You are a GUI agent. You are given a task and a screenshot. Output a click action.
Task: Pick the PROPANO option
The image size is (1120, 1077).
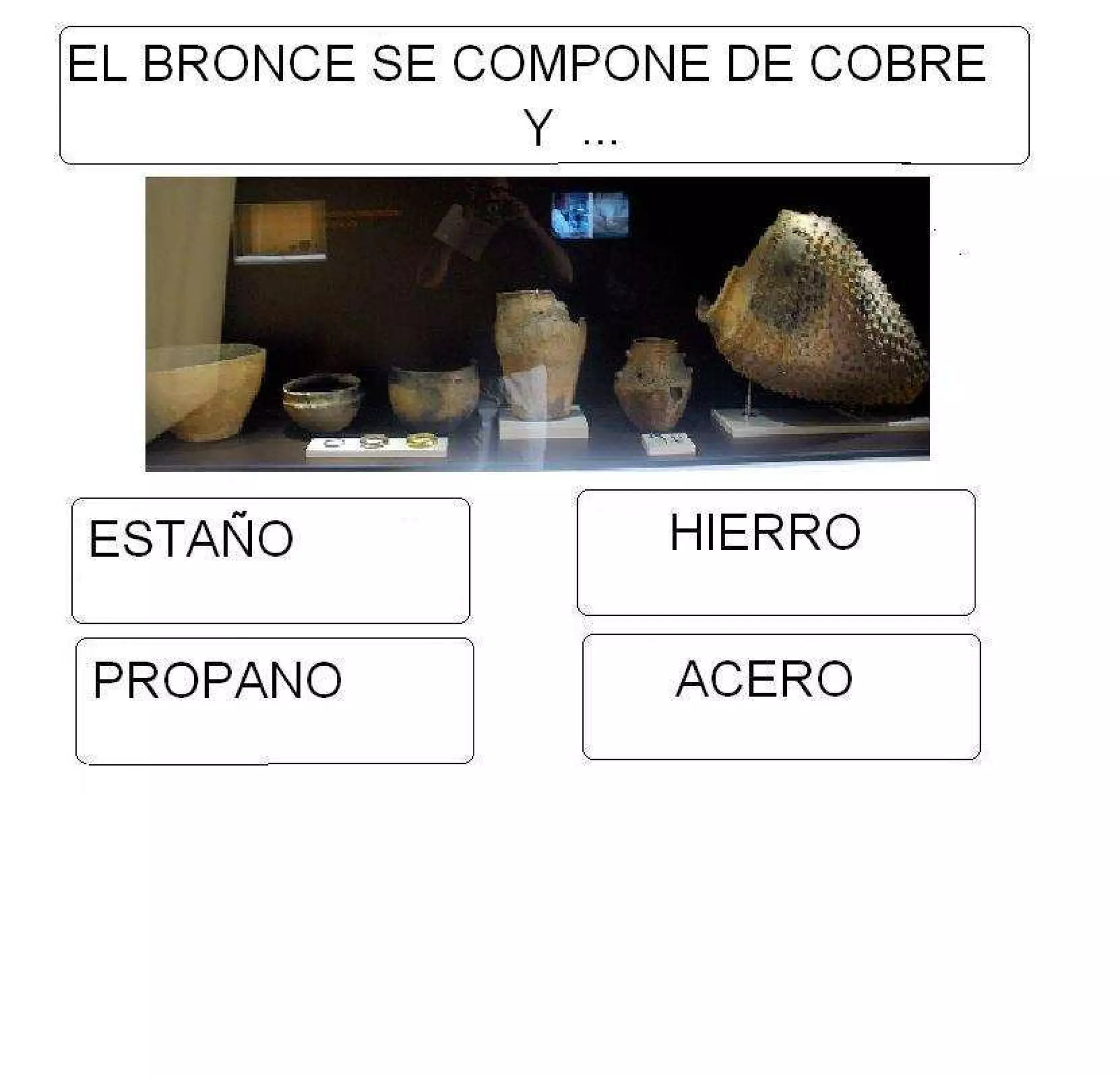point(275,700)
